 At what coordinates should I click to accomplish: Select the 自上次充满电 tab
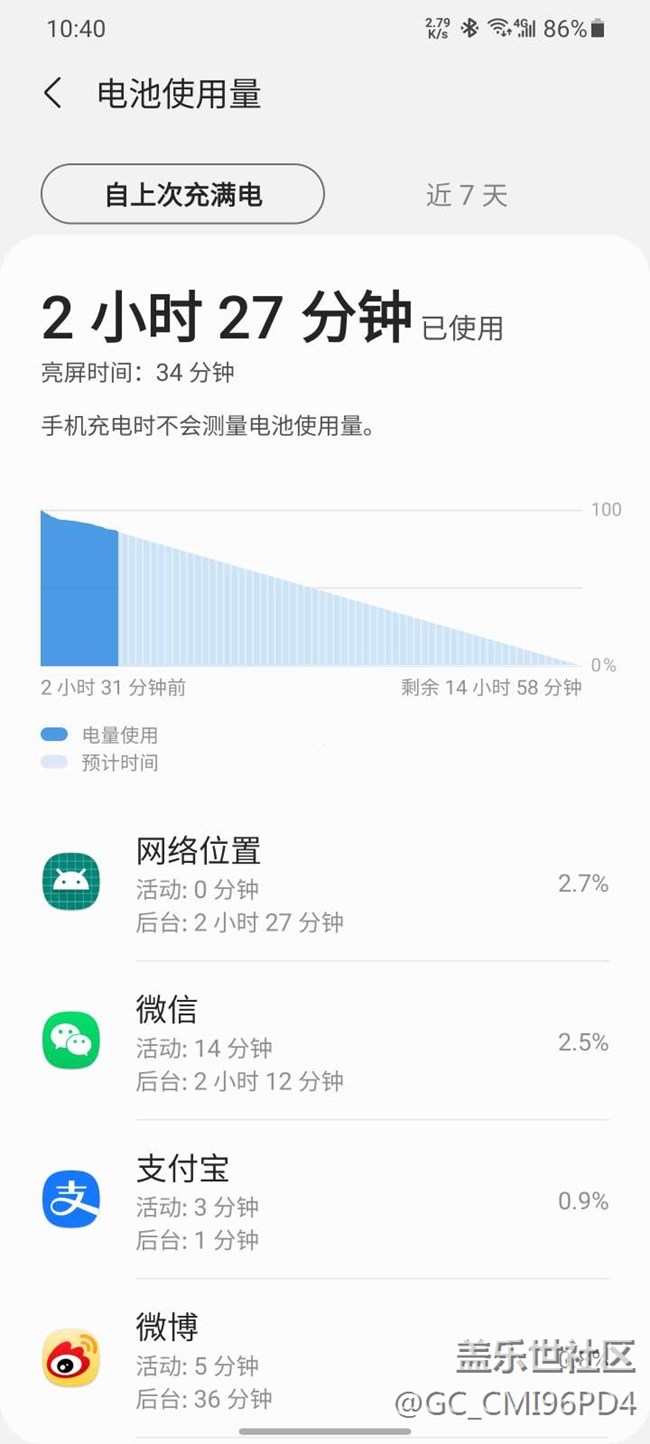pyautogui.click(x=183, y=194)
